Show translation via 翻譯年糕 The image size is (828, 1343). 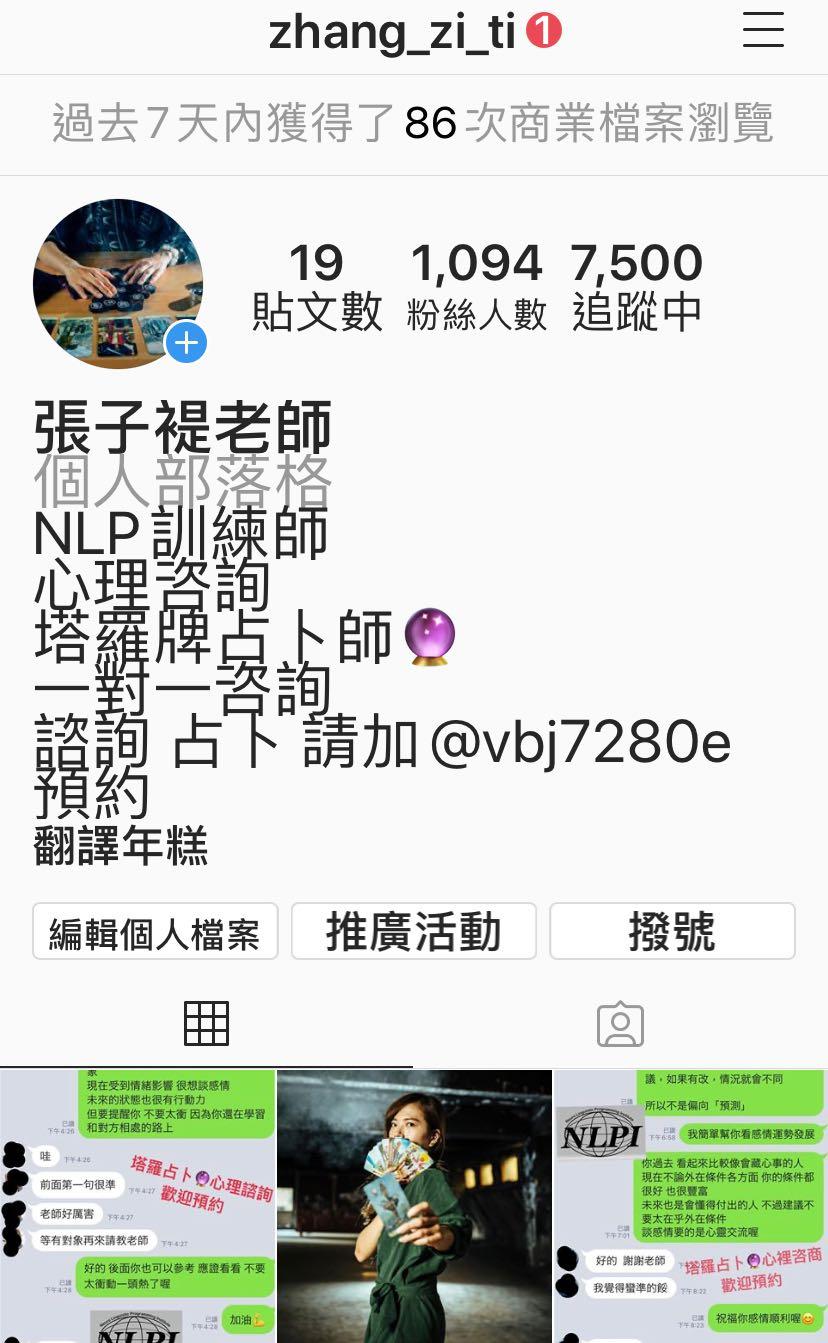pyautogui.click(x=121, y=848)
